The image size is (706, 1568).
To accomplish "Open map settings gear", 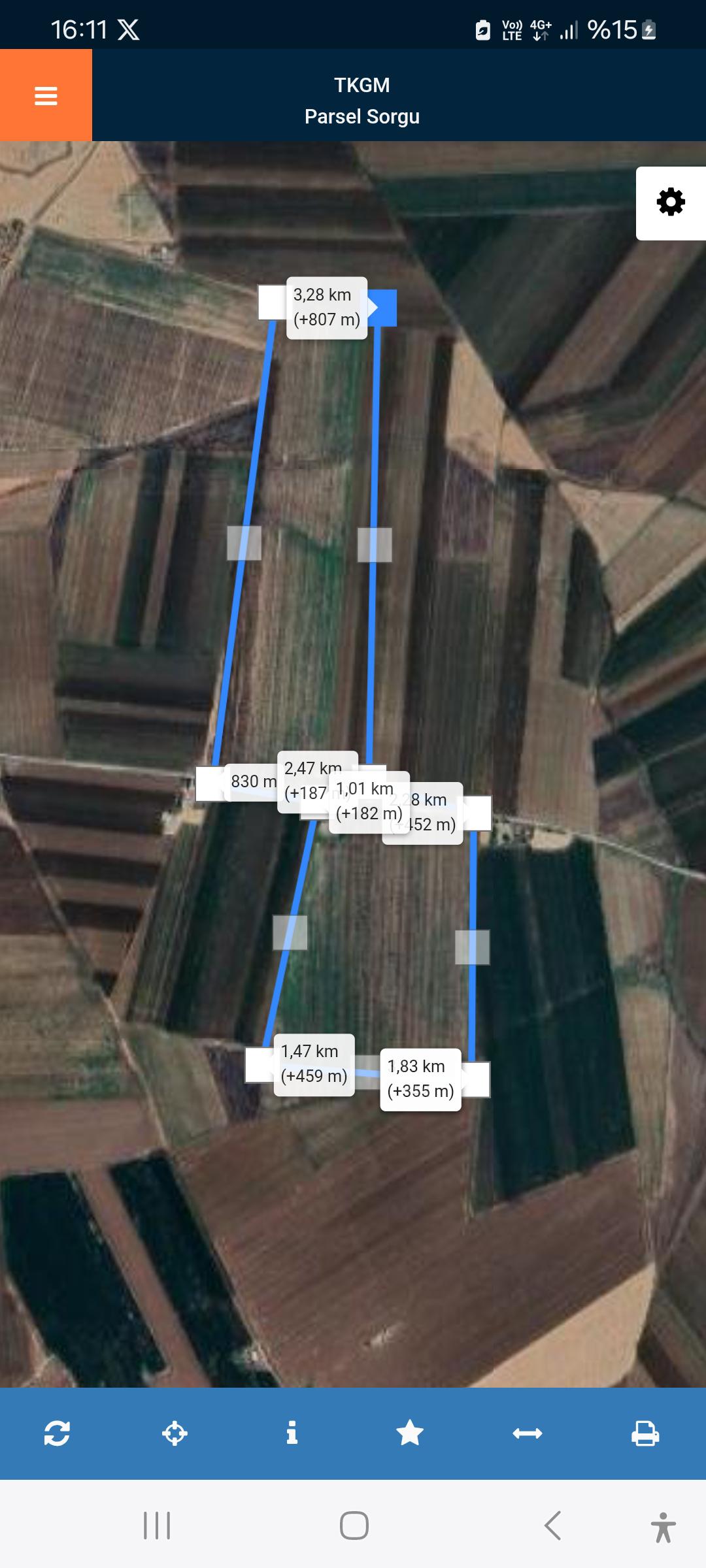I will [671, 203].
